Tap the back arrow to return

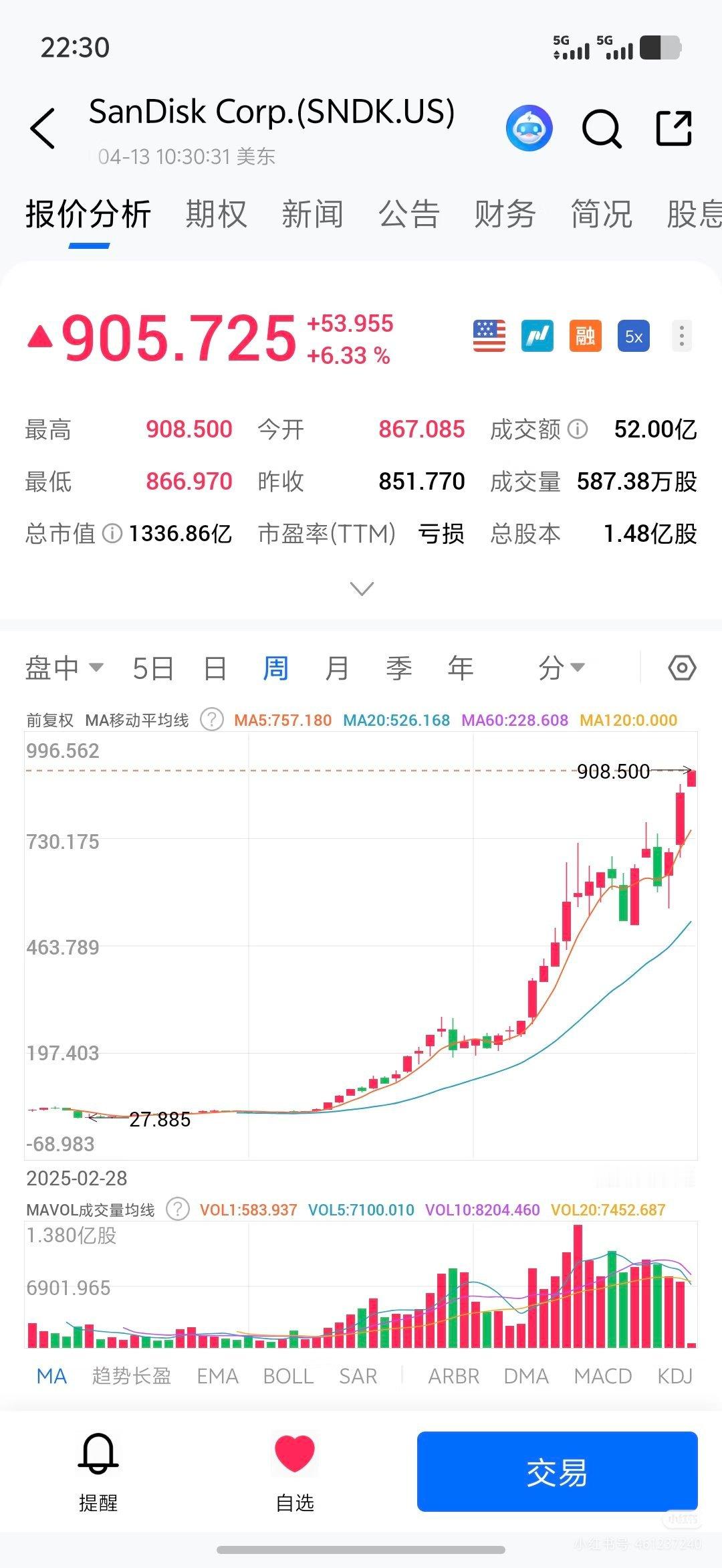[x=43, y=126]
